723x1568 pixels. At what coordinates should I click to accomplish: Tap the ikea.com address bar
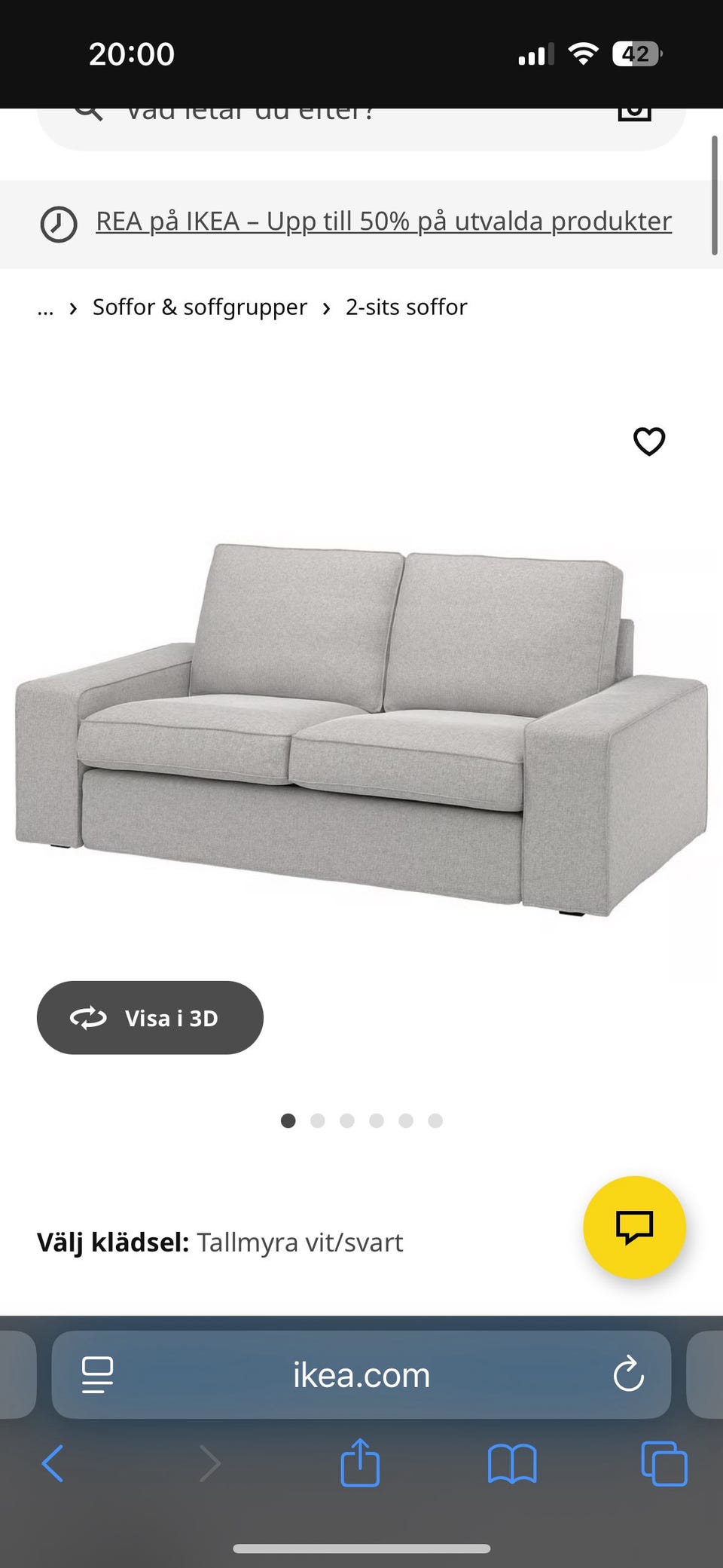pos(361,1375)
